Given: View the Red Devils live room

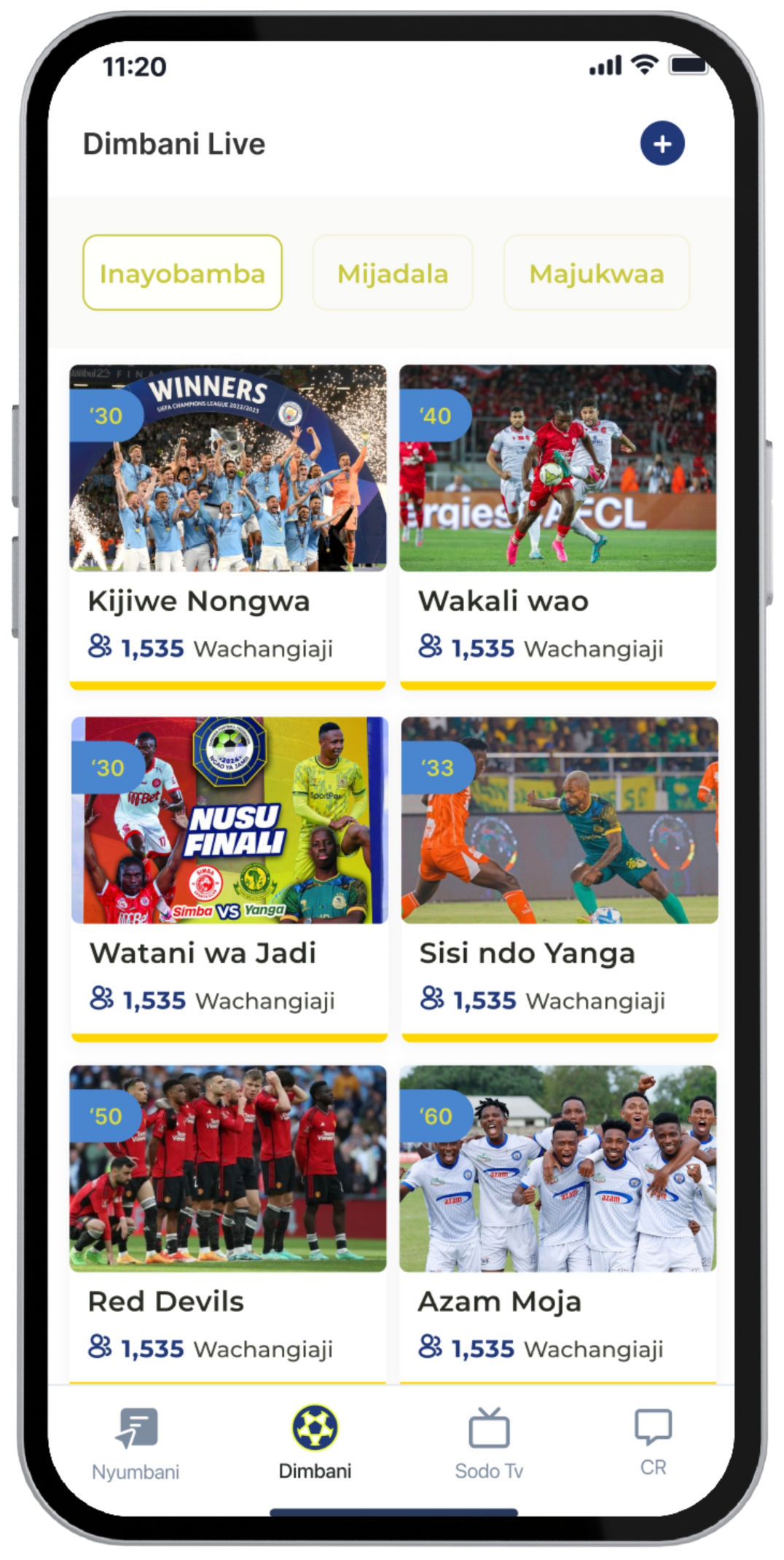Looking at the screenshot, I should tap(228, 1225).
